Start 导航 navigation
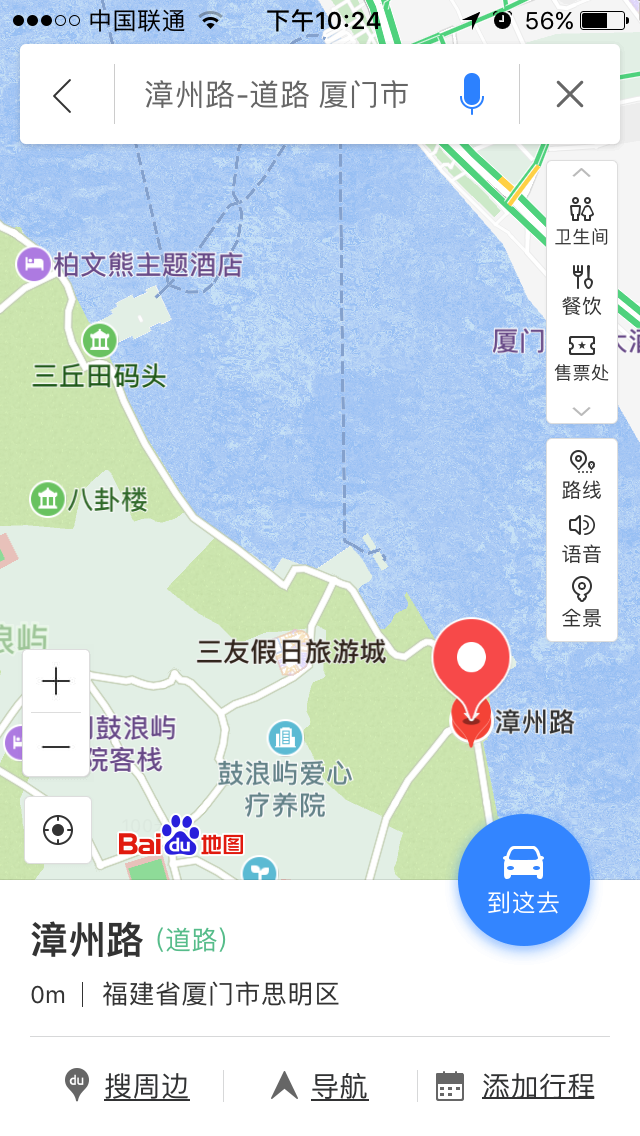This screenshot has height=1136, width=640. (320, 1086)
